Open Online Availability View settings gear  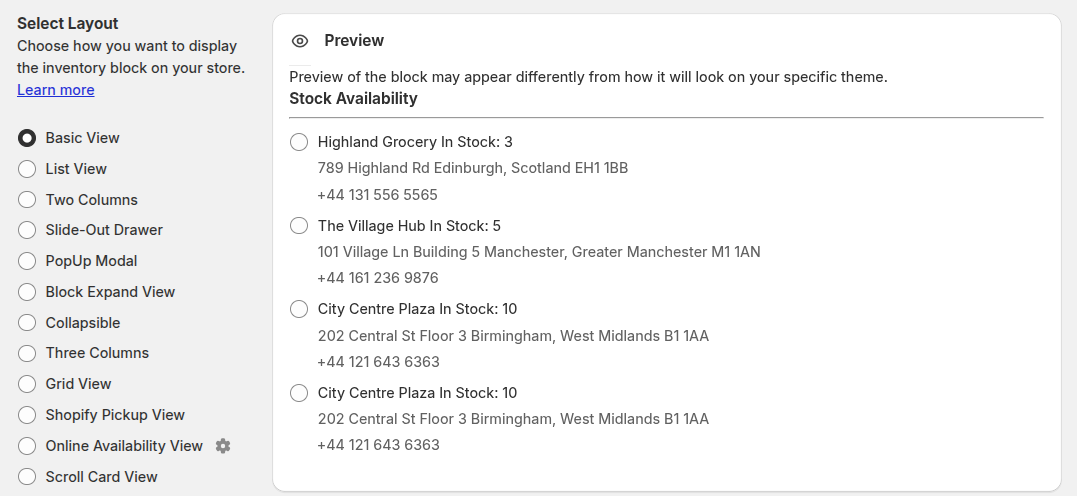[223, 446]
